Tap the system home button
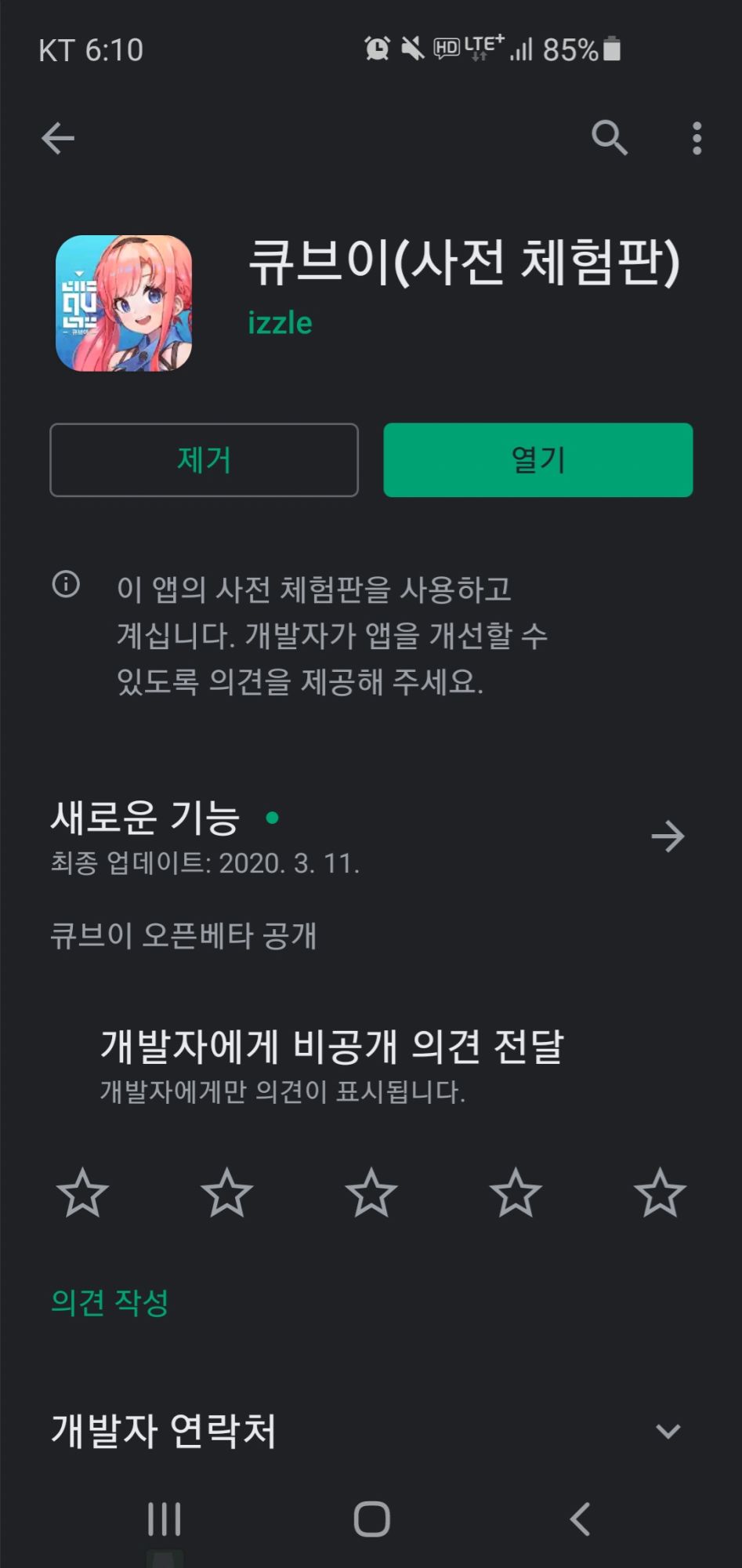 (x=371, y=1519)
